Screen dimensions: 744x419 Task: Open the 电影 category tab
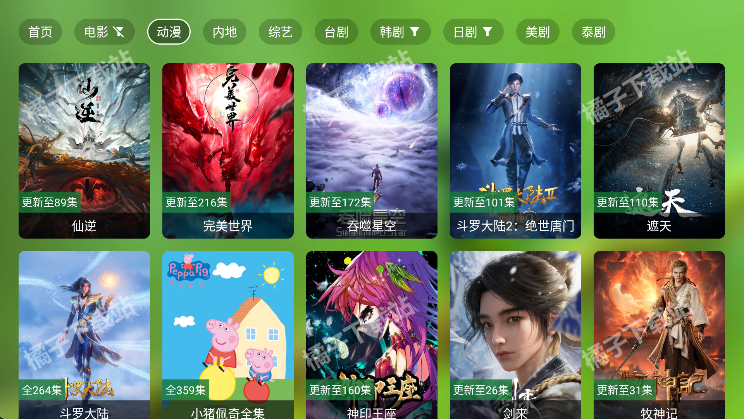104,32
